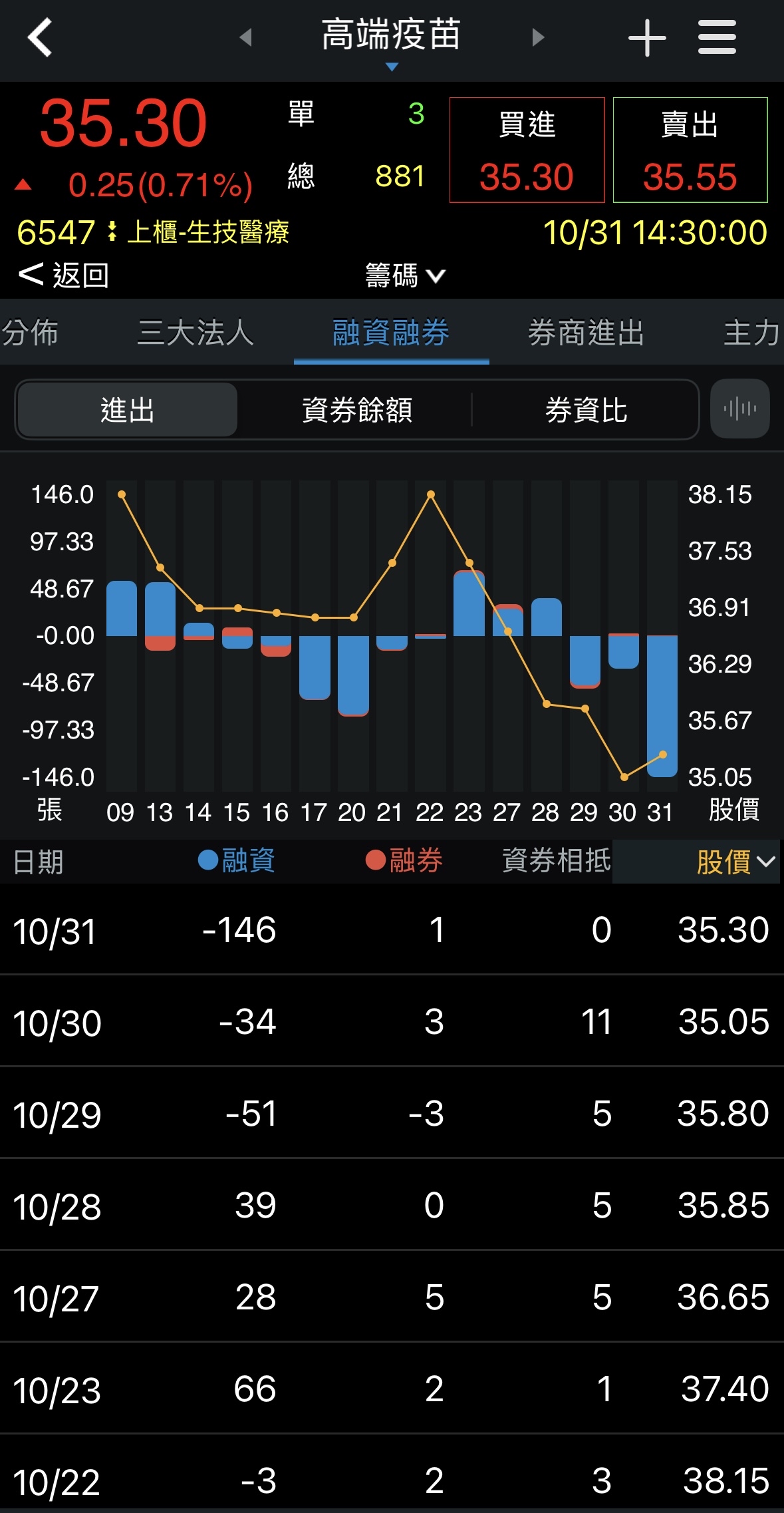The width and height of the screenshot is (784, 1513).
Task: Tap the 返回 return link
Action: pos(64,275)
